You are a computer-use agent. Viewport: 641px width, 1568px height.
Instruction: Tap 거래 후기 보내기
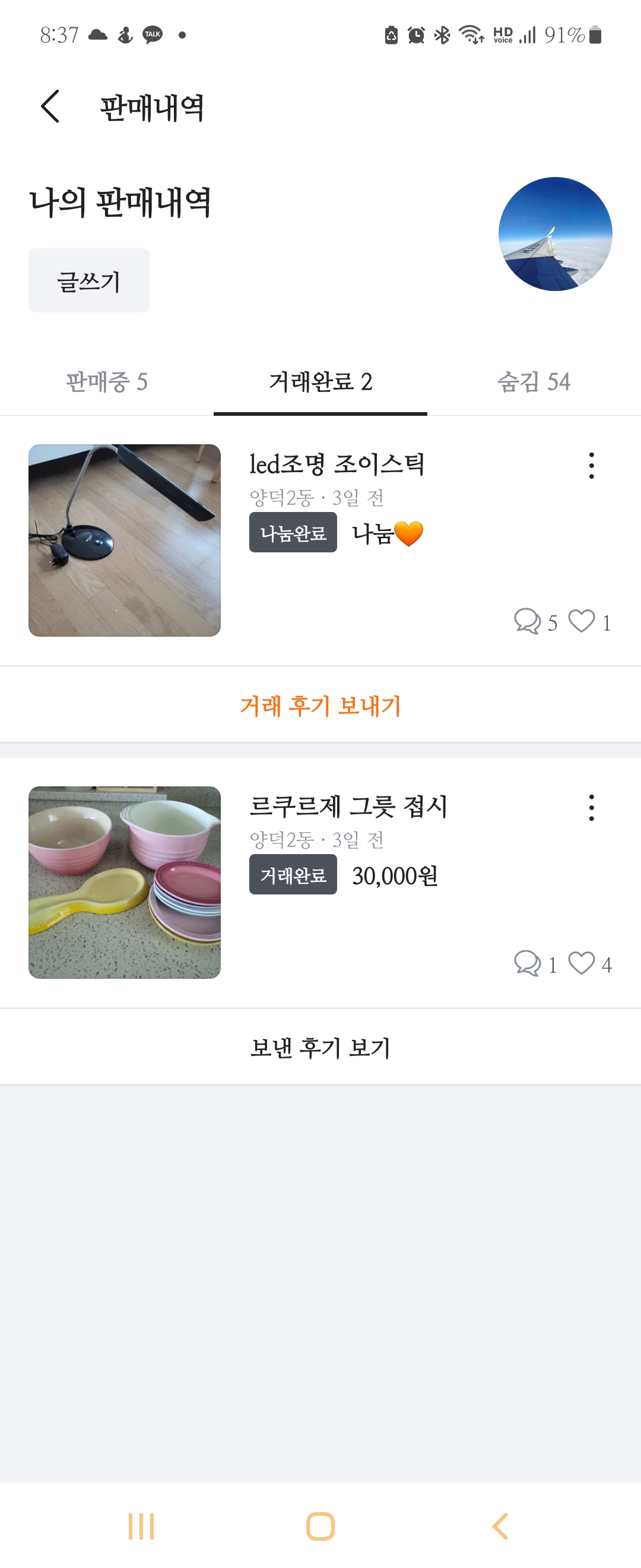tap(320, 706)
